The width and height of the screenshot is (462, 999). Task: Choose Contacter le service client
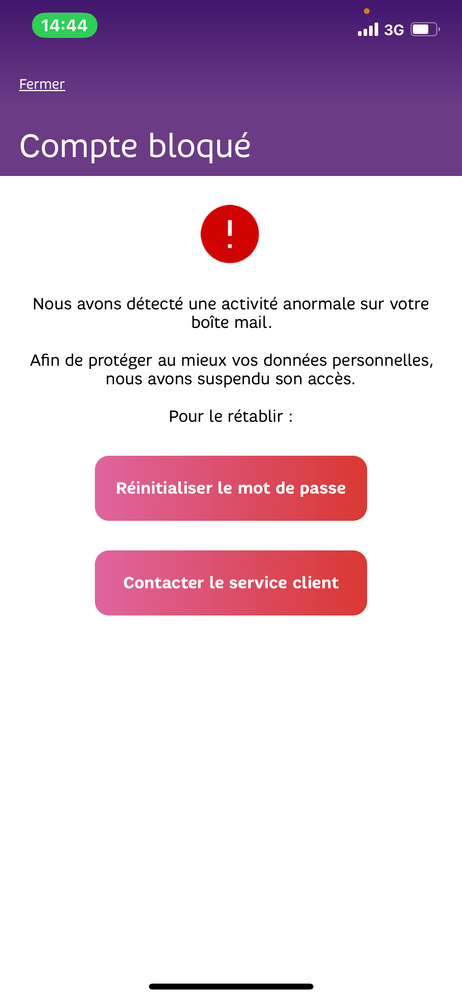(x=231, y=582)
